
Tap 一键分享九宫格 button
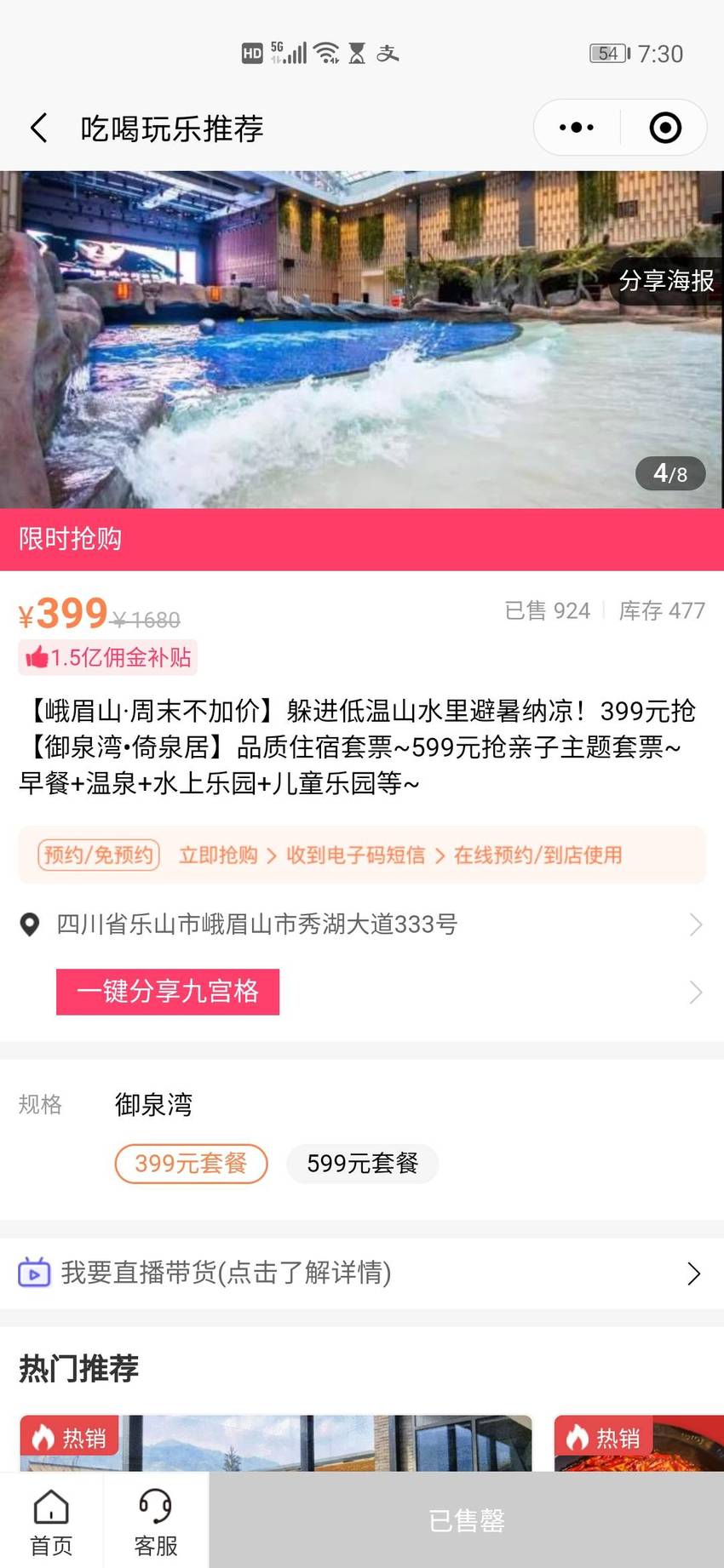tap(168, 992)
